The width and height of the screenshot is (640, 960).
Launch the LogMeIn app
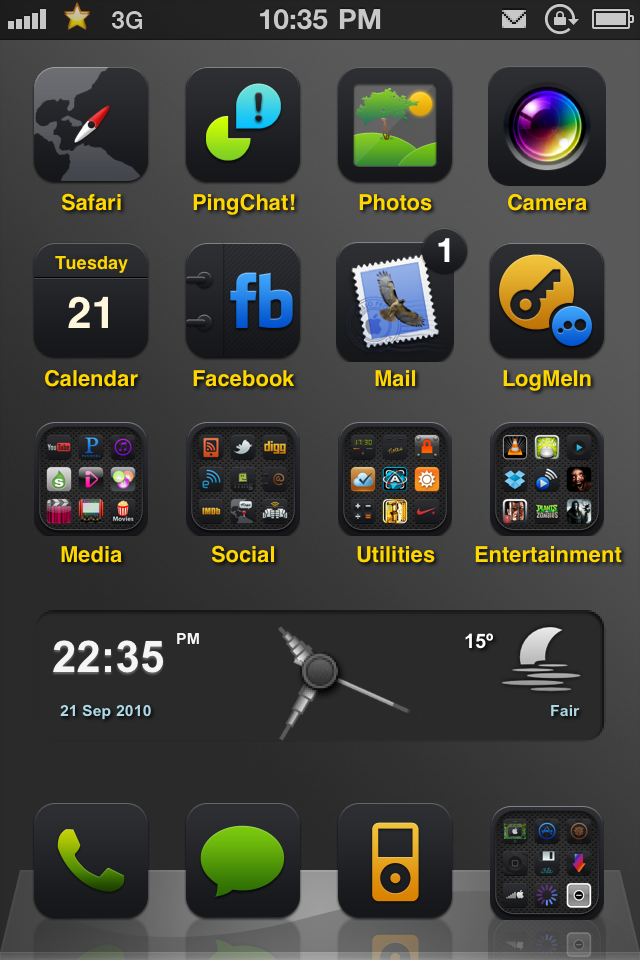547,302
